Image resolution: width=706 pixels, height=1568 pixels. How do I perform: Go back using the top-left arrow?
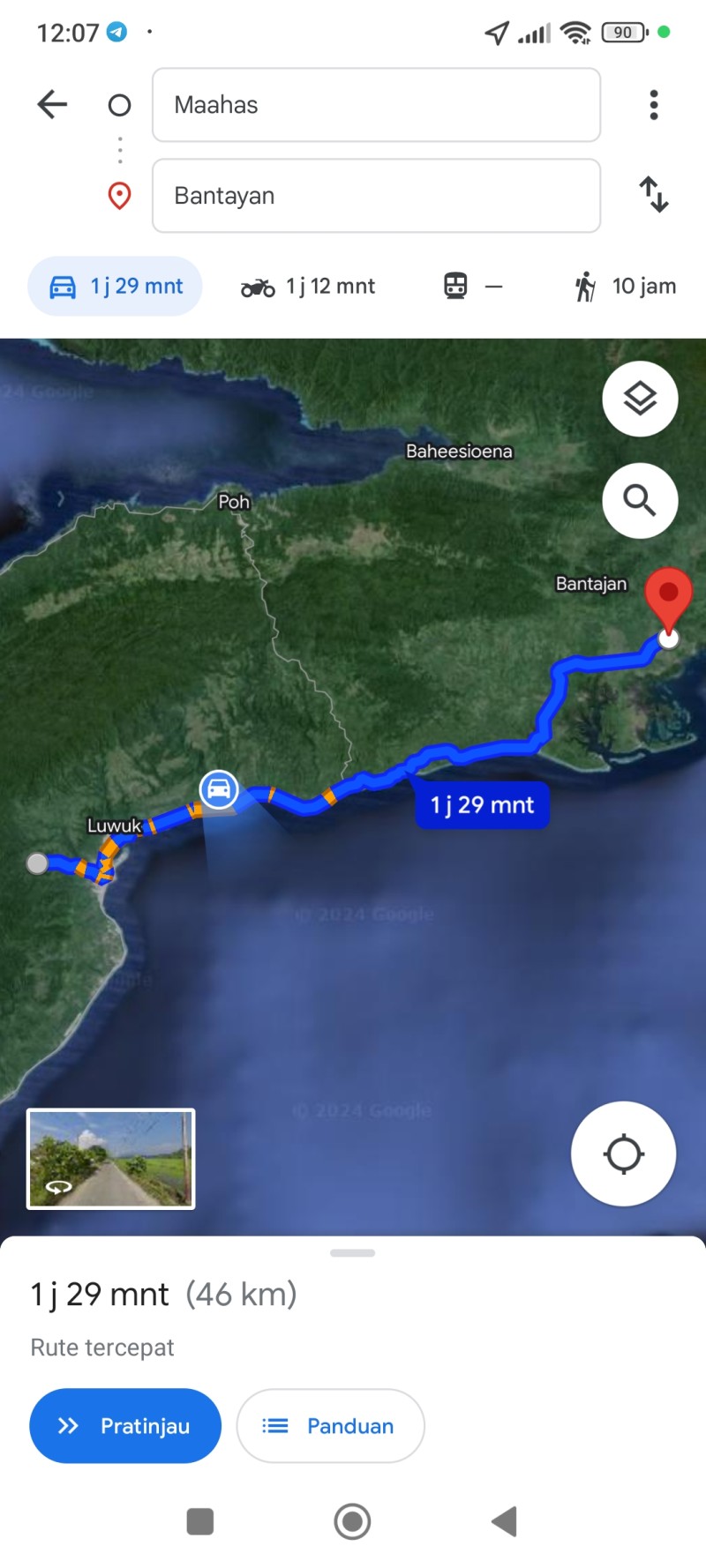pyautogui.click(x=52, y=104)
